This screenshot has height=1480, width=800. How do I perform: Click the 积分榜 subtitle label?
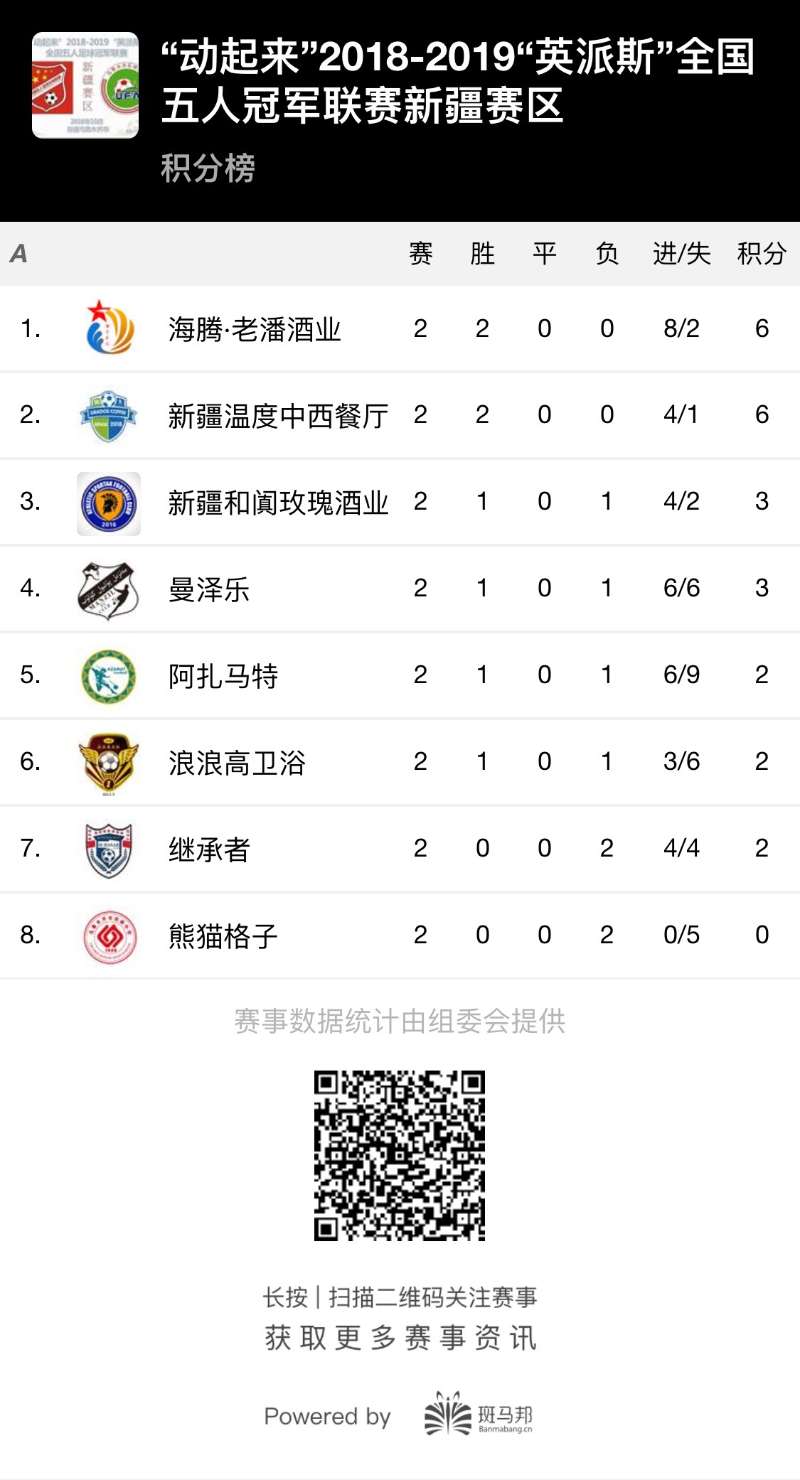[x=205, y=170]
